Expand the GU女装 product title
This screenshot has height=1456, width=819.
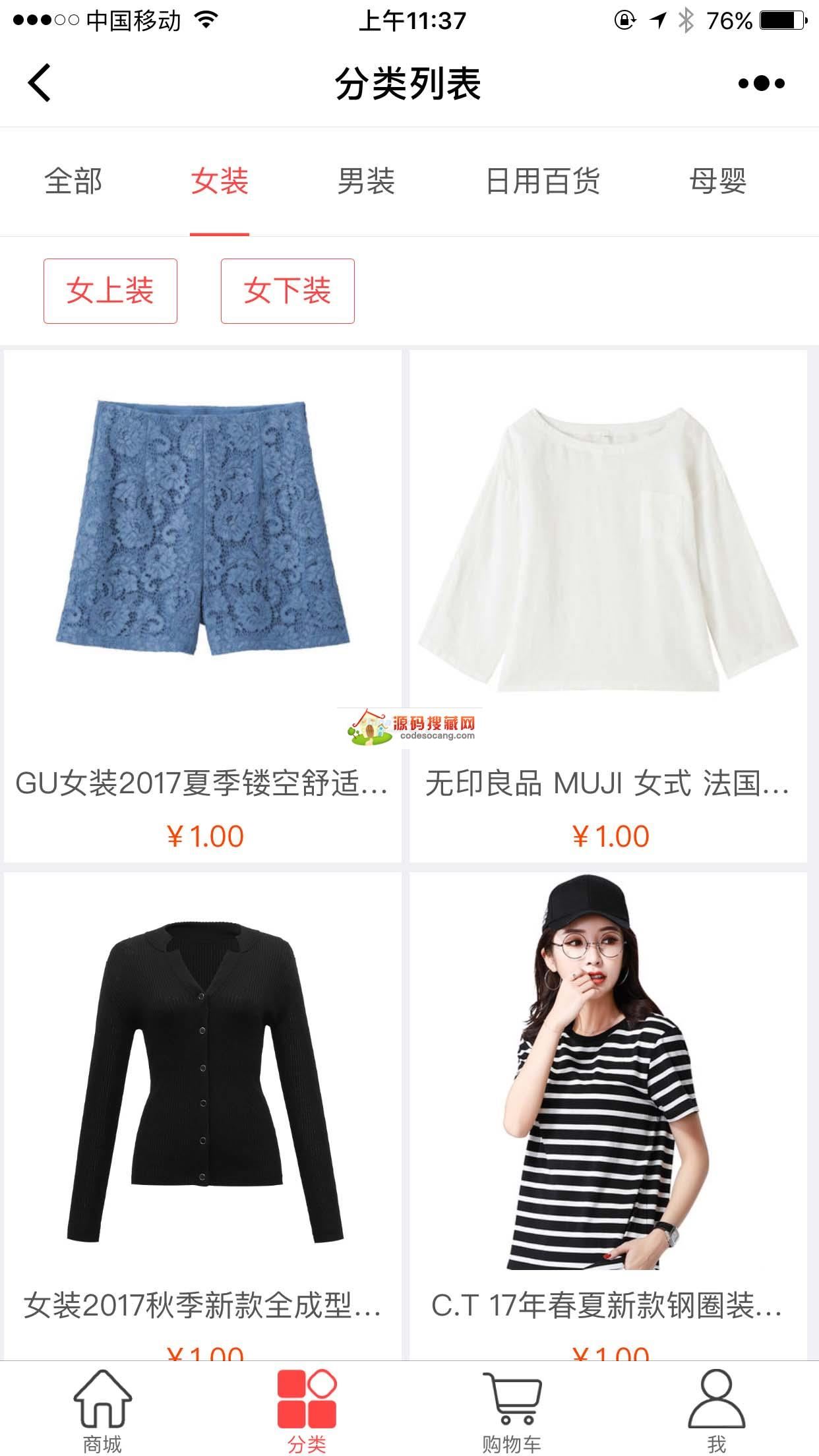click(202, 784)
